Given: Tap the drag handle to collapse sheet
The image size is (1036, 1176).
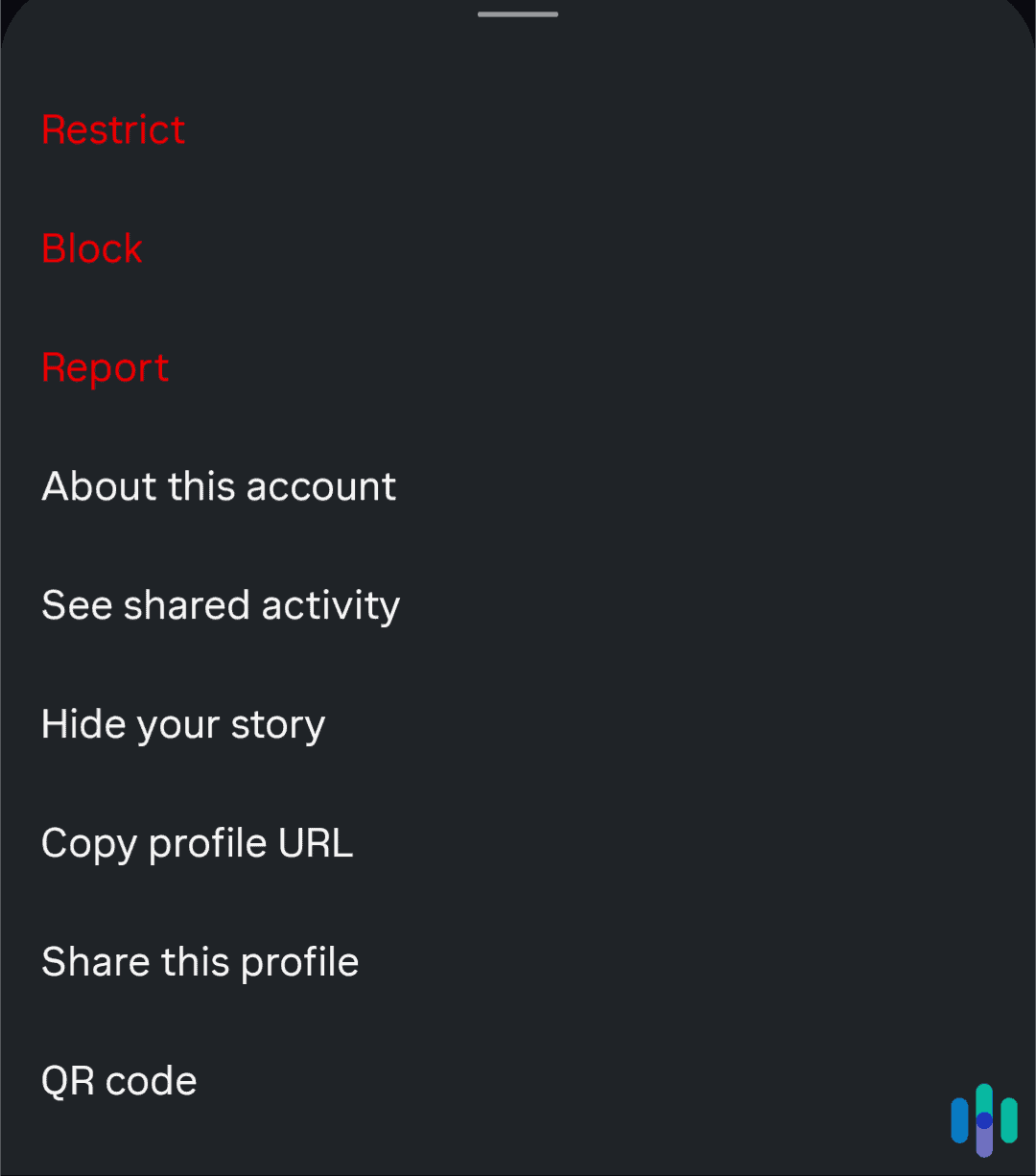Looking at the screenshot, I should (x=517, y=14).
